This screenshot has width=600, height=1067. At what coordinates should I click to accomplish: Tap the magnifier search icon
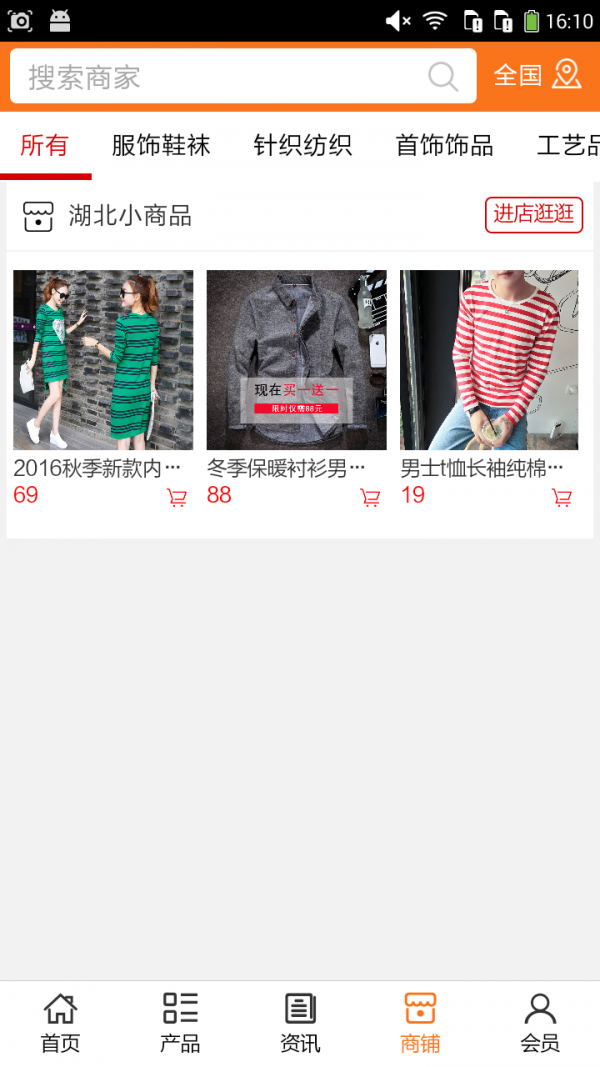pyautogui.click(x=442, y=77)
